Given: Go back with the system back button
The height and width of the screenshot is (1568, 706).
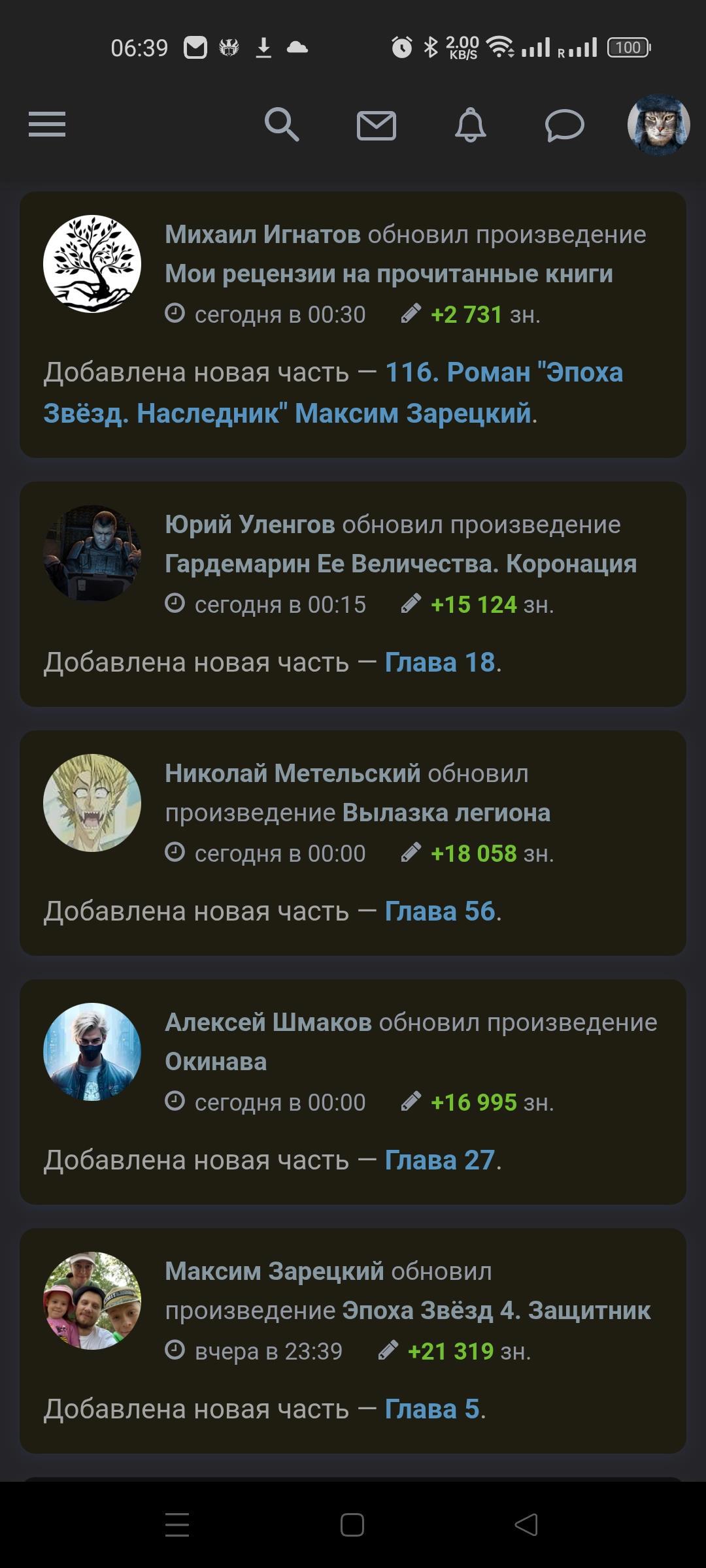Looking at the screenshot, I should point(526,1525).
